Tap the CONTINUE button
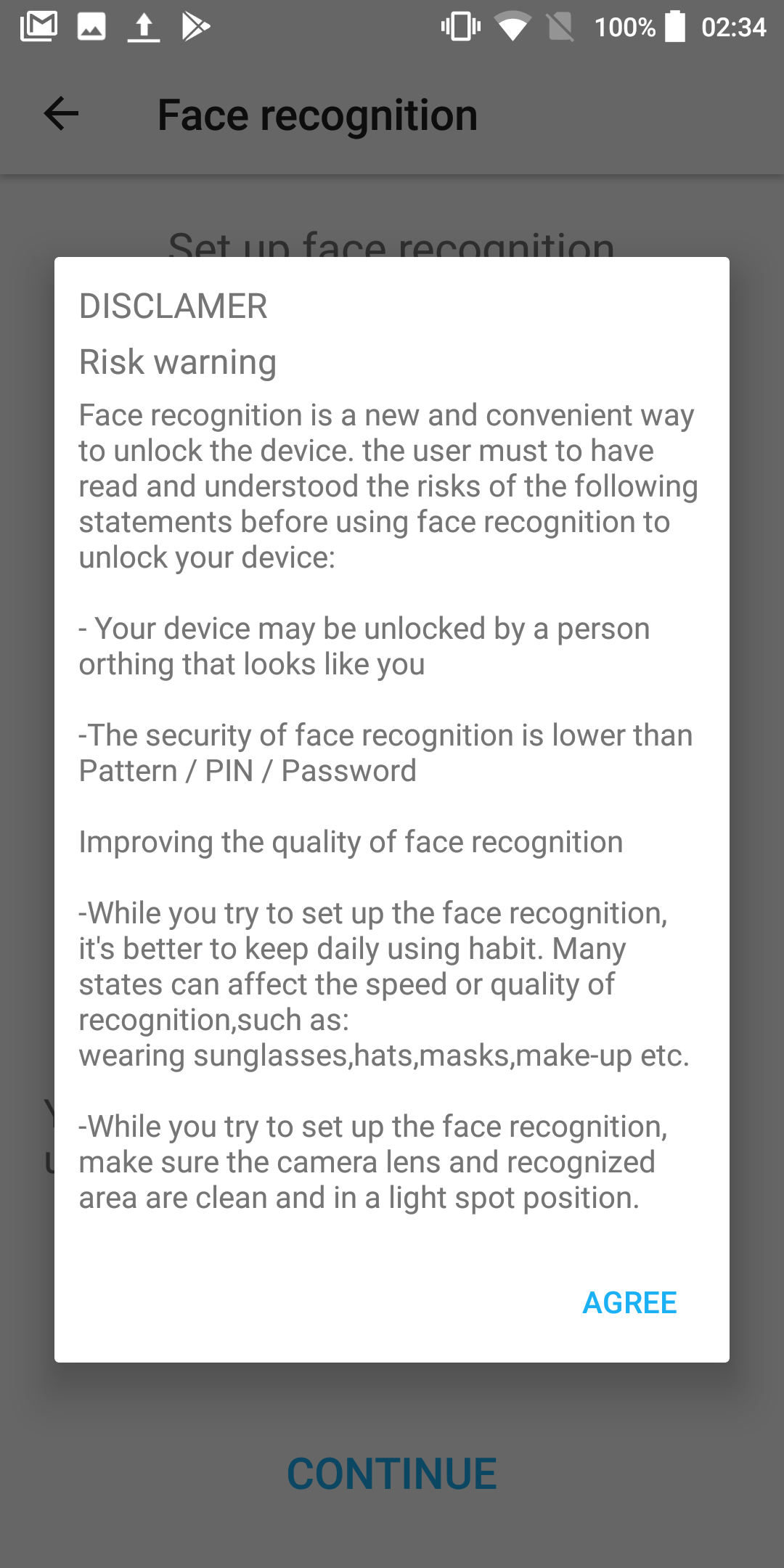784x1568 pixels. pos(392,1474)
